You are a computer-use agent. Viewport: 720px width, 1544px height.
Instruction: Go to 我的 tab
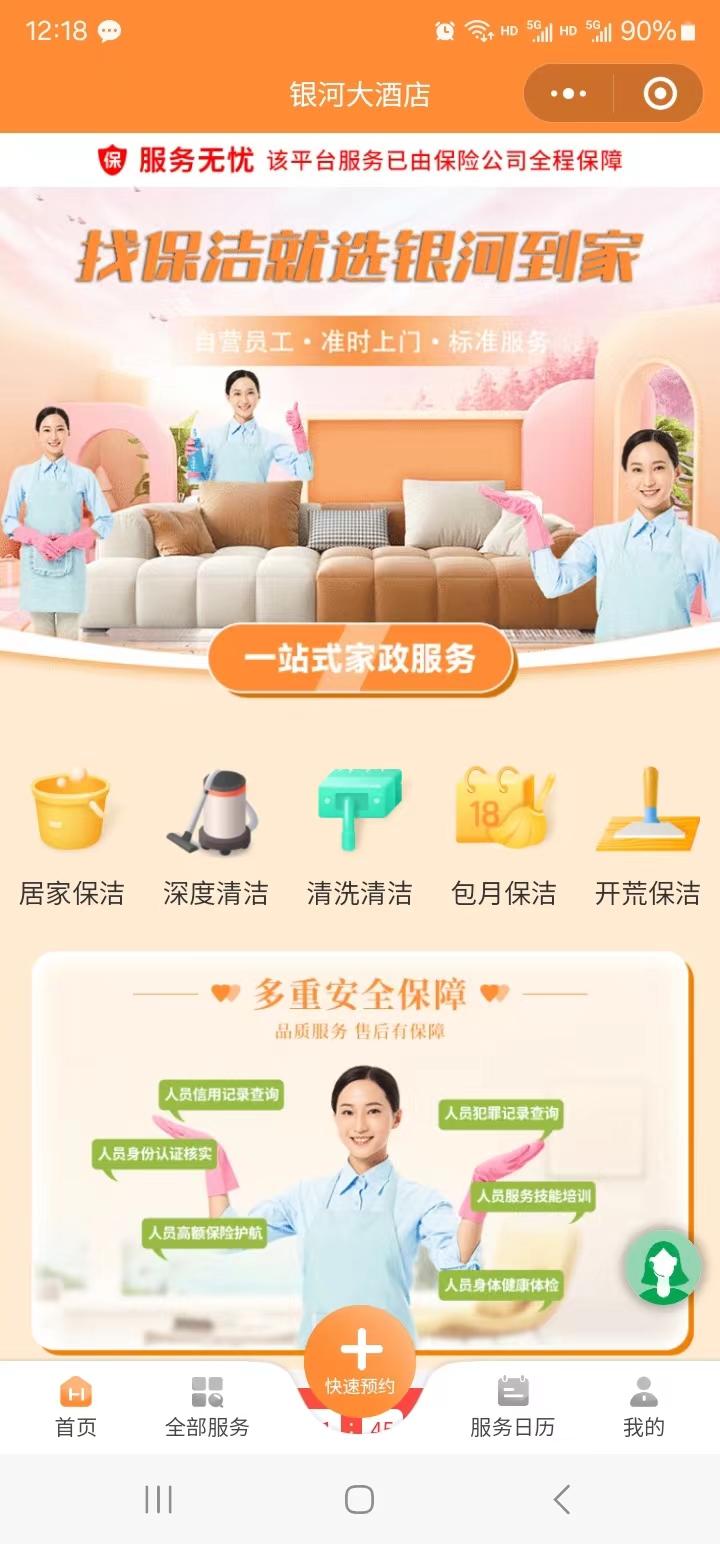point(643,1405)
